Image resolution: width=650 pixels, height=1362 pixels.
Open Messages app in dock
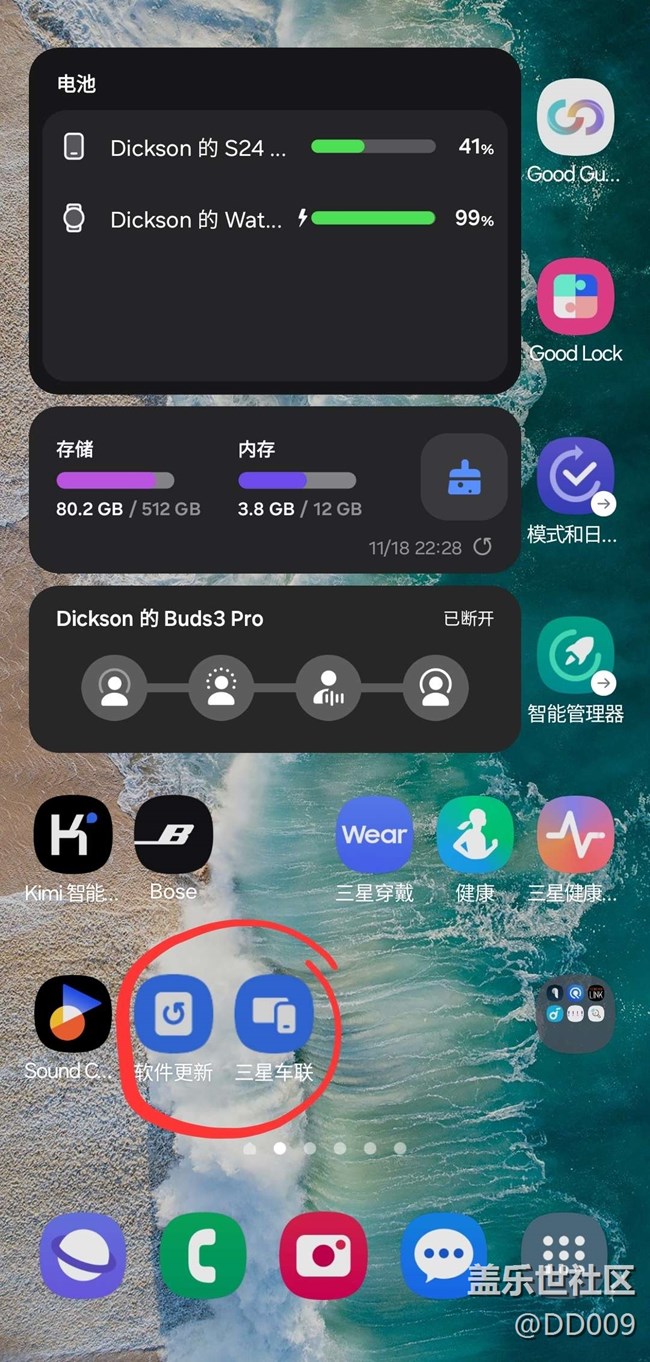click(443, 1255)
